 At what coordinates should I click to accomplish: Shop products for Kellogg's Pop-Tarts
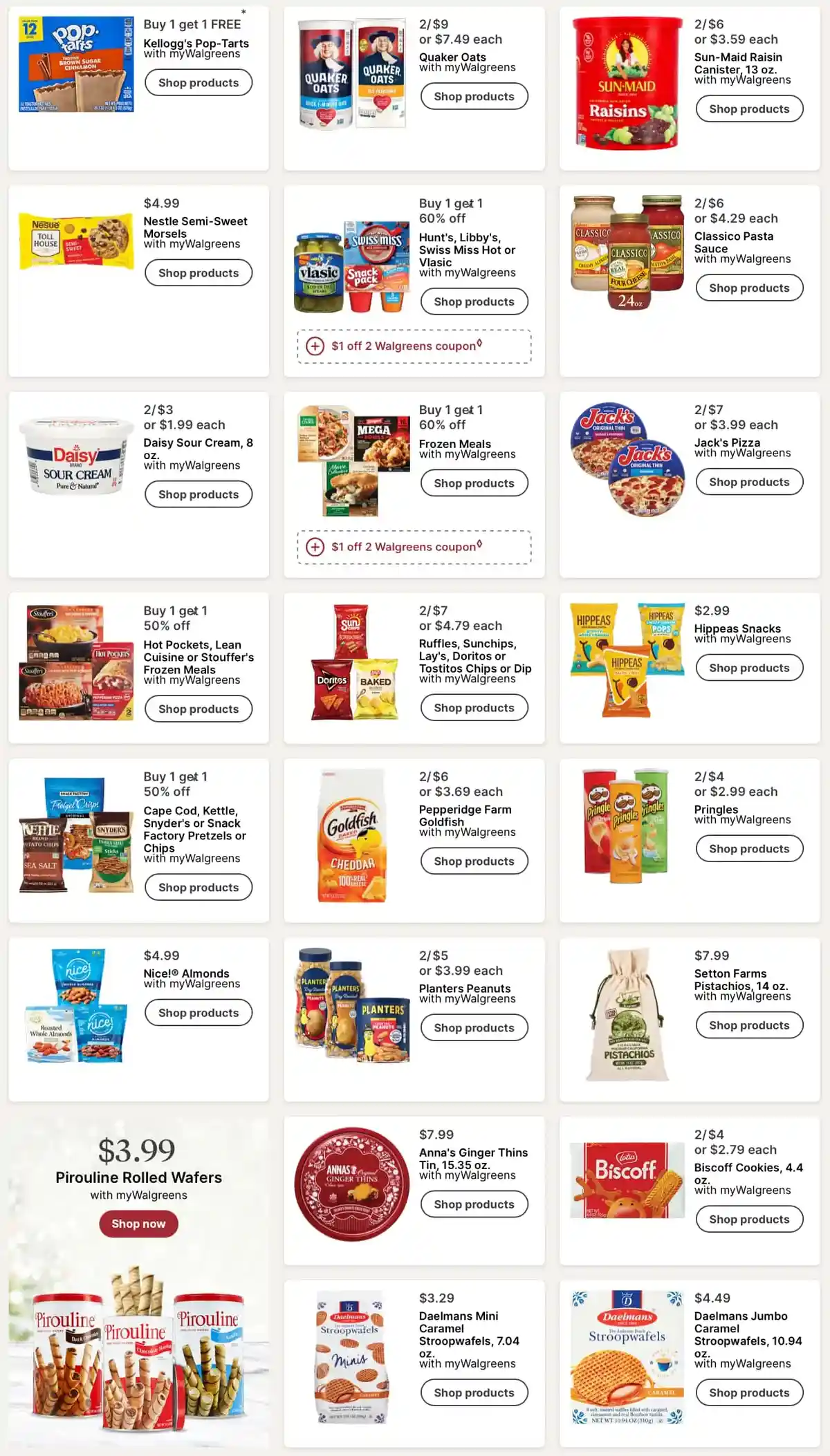click(x=198, y=83)
